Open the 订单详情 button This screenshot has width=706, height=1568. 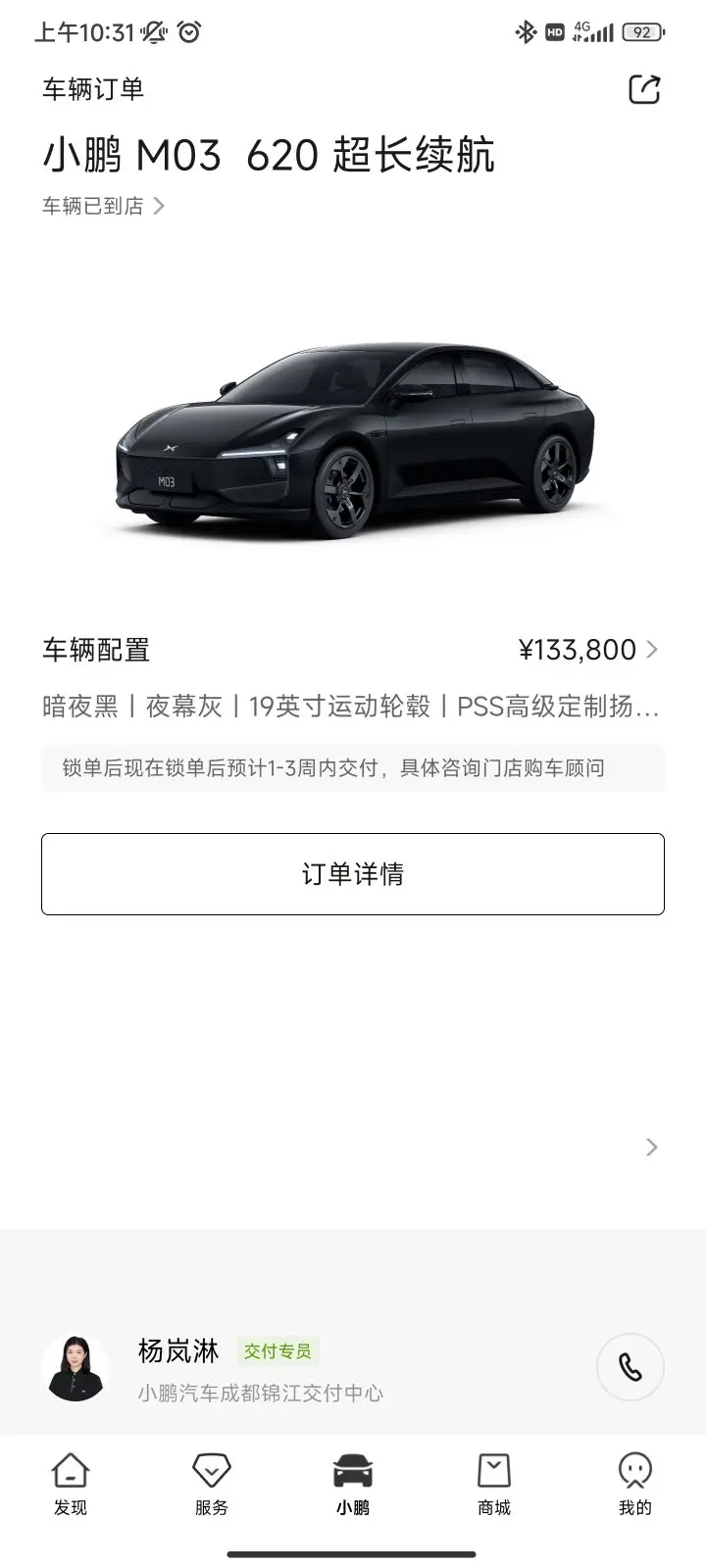pyautogui.click(x=353, y=874)
